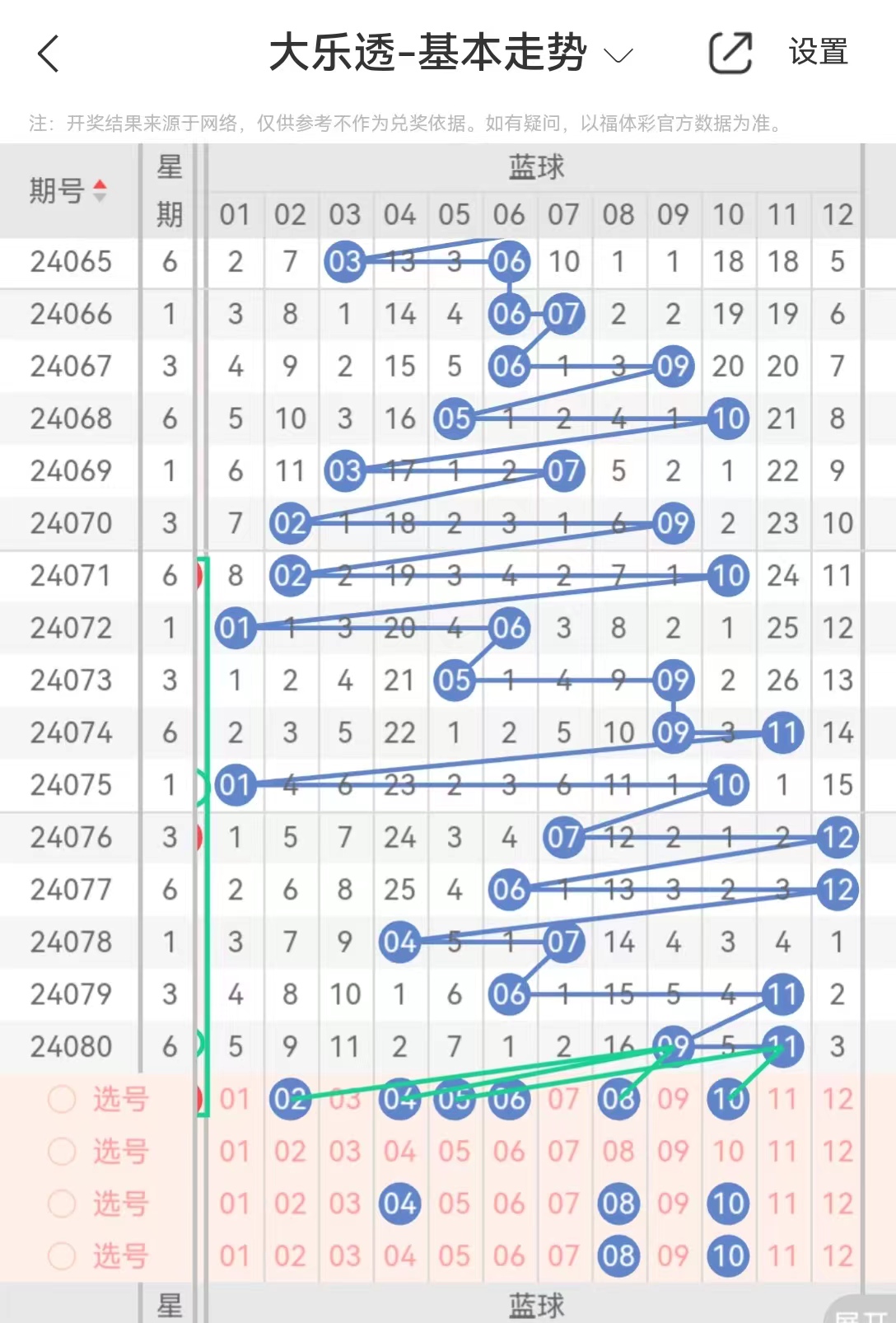Share the trend chart via share icon
This screenshot has height=1323, width=896.
point(730,54)
